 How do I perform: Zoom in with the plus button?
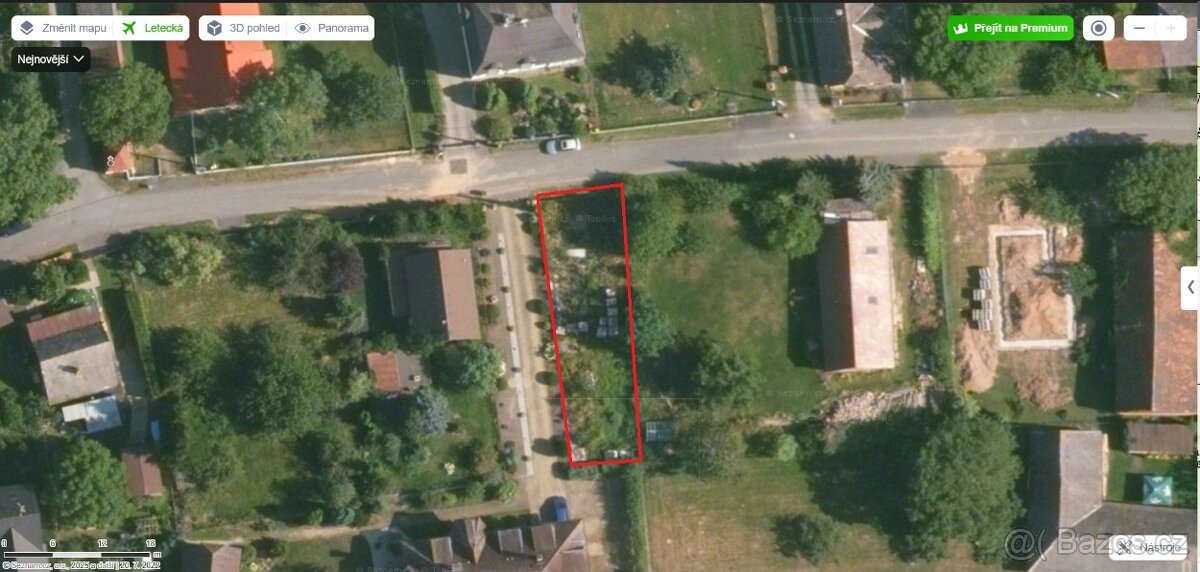point(1171,29)
